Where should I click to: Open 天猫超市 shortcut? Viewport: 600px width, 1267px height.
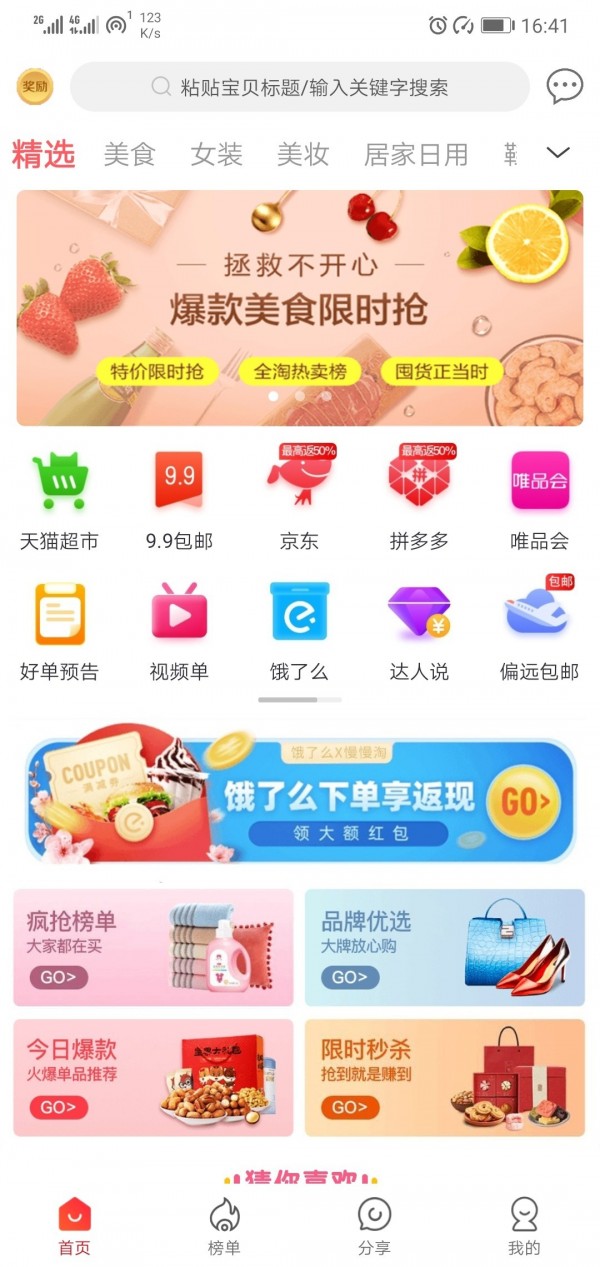[60, 498]
